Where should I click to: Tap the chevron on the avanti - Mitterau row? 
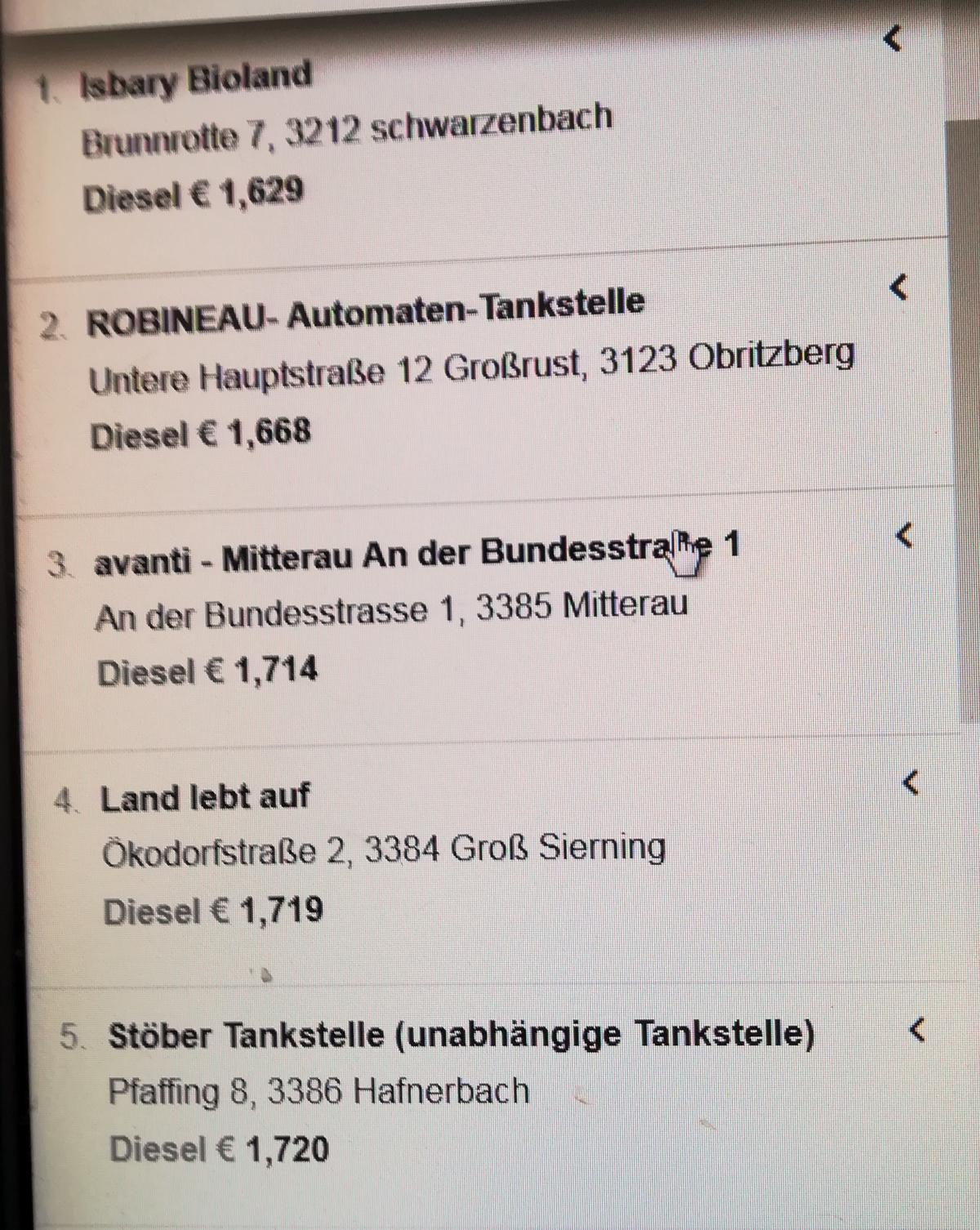904,536
